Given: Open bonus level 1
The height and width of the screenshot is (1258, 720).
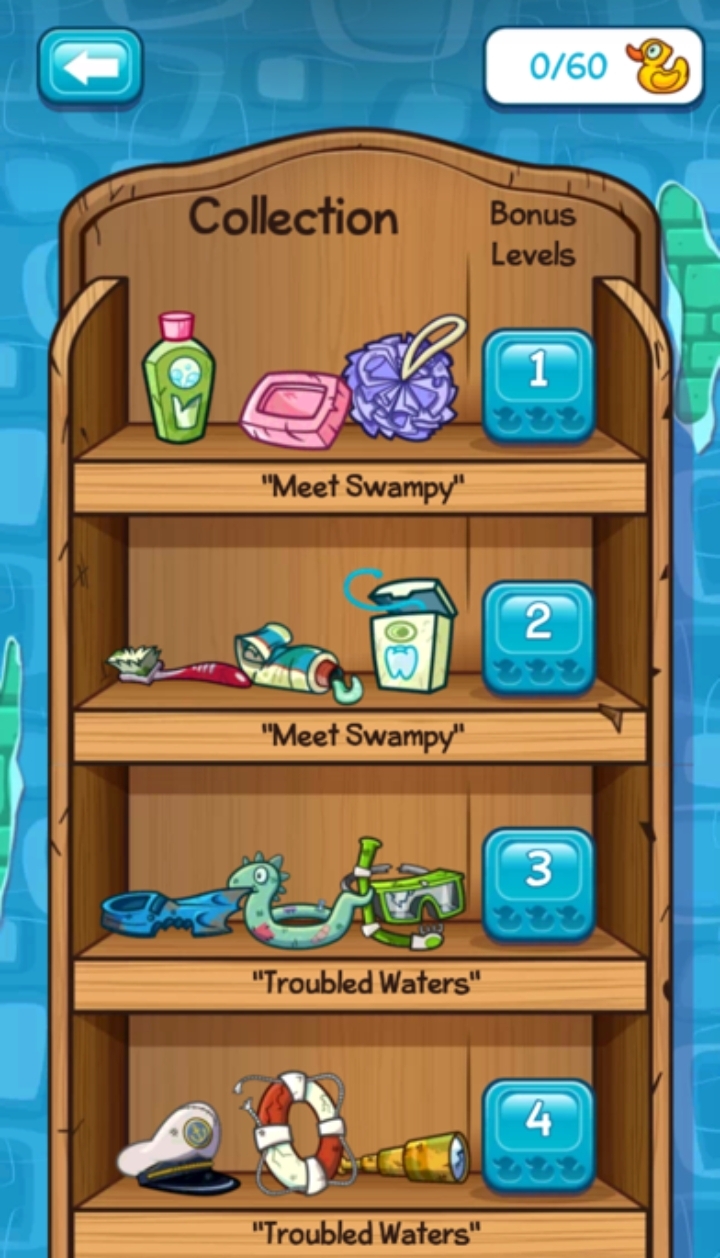Looking at the screenshot, I should pos(538,386).
